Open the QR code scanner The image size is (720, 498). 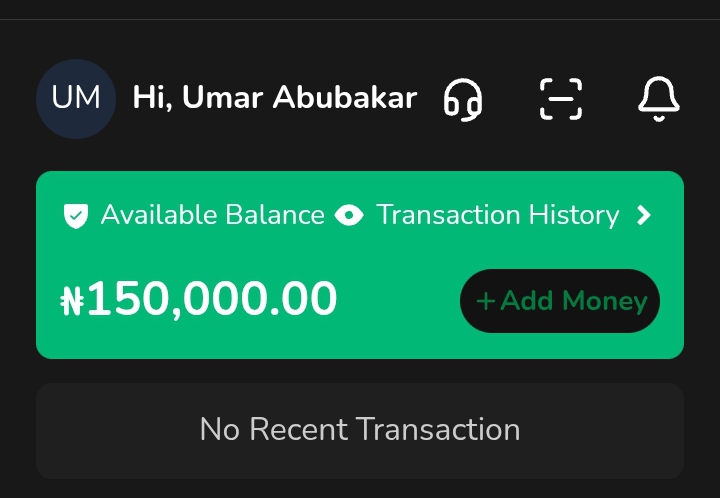(561, 99)
